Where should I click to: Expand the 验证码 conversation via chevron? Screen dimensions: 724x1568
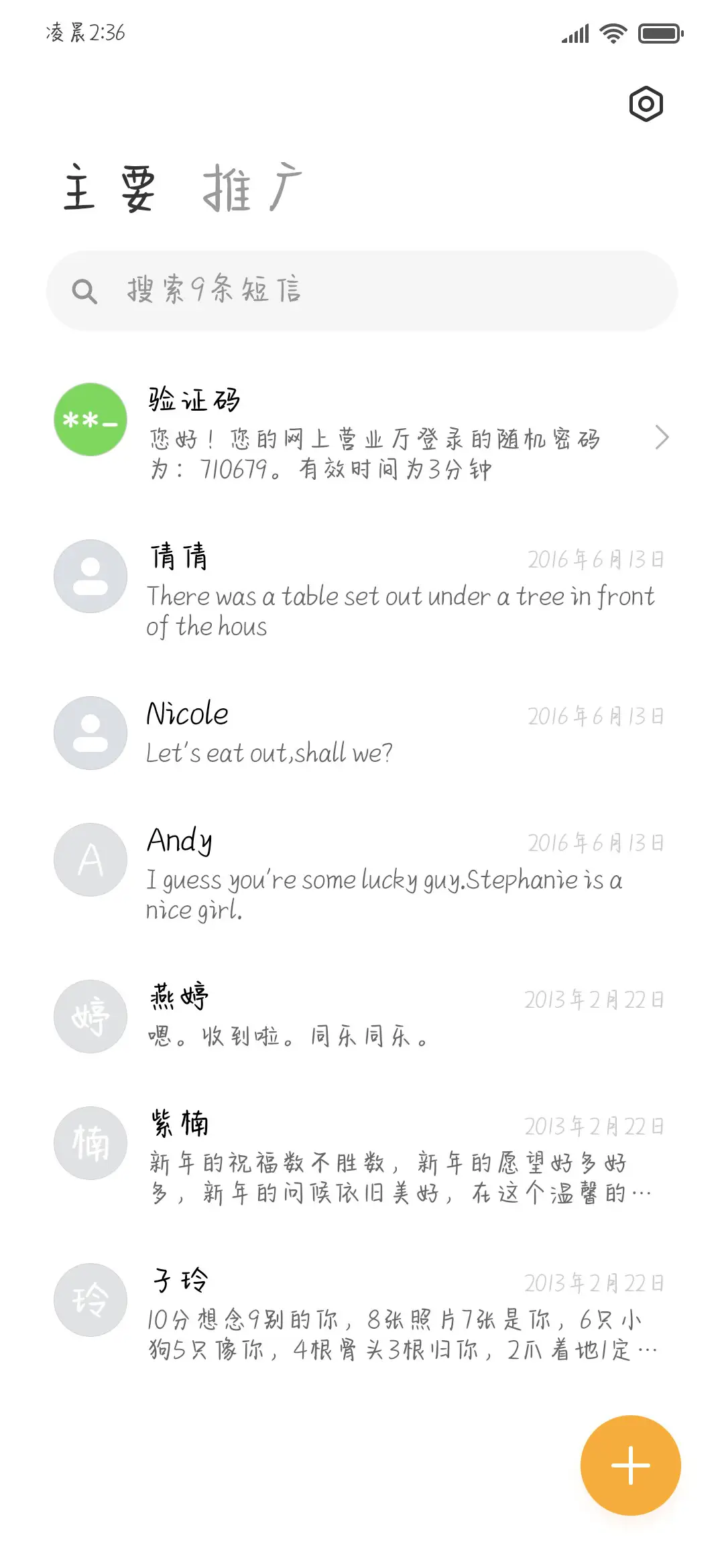click(x=662, y=436)
